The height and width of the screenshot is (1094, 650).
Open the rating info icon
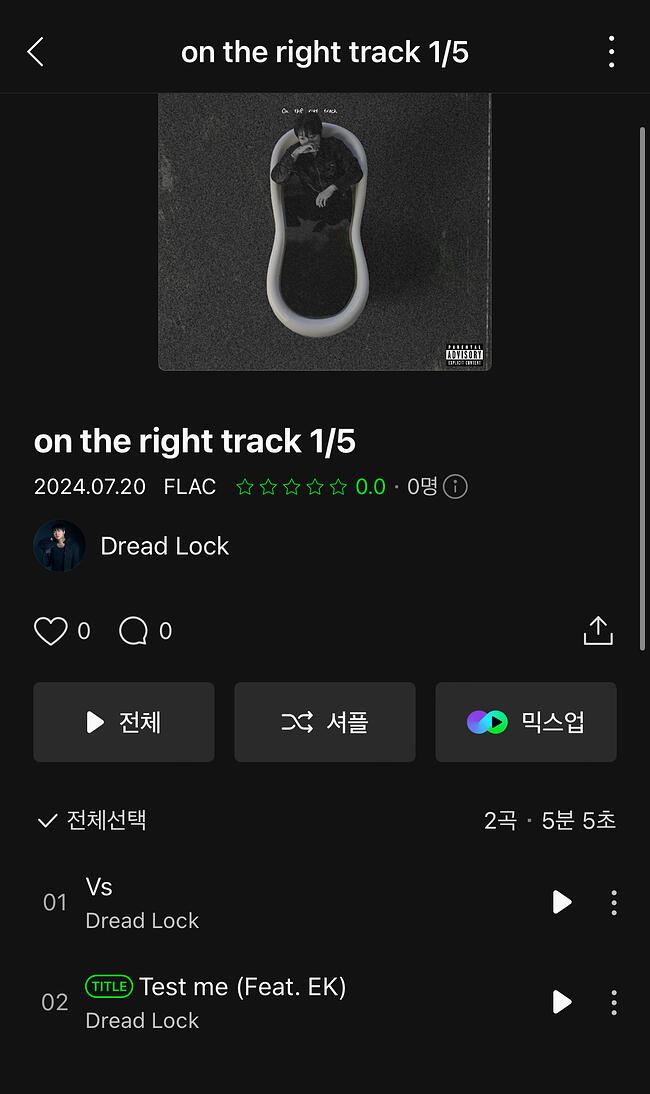tap(455, 487)
